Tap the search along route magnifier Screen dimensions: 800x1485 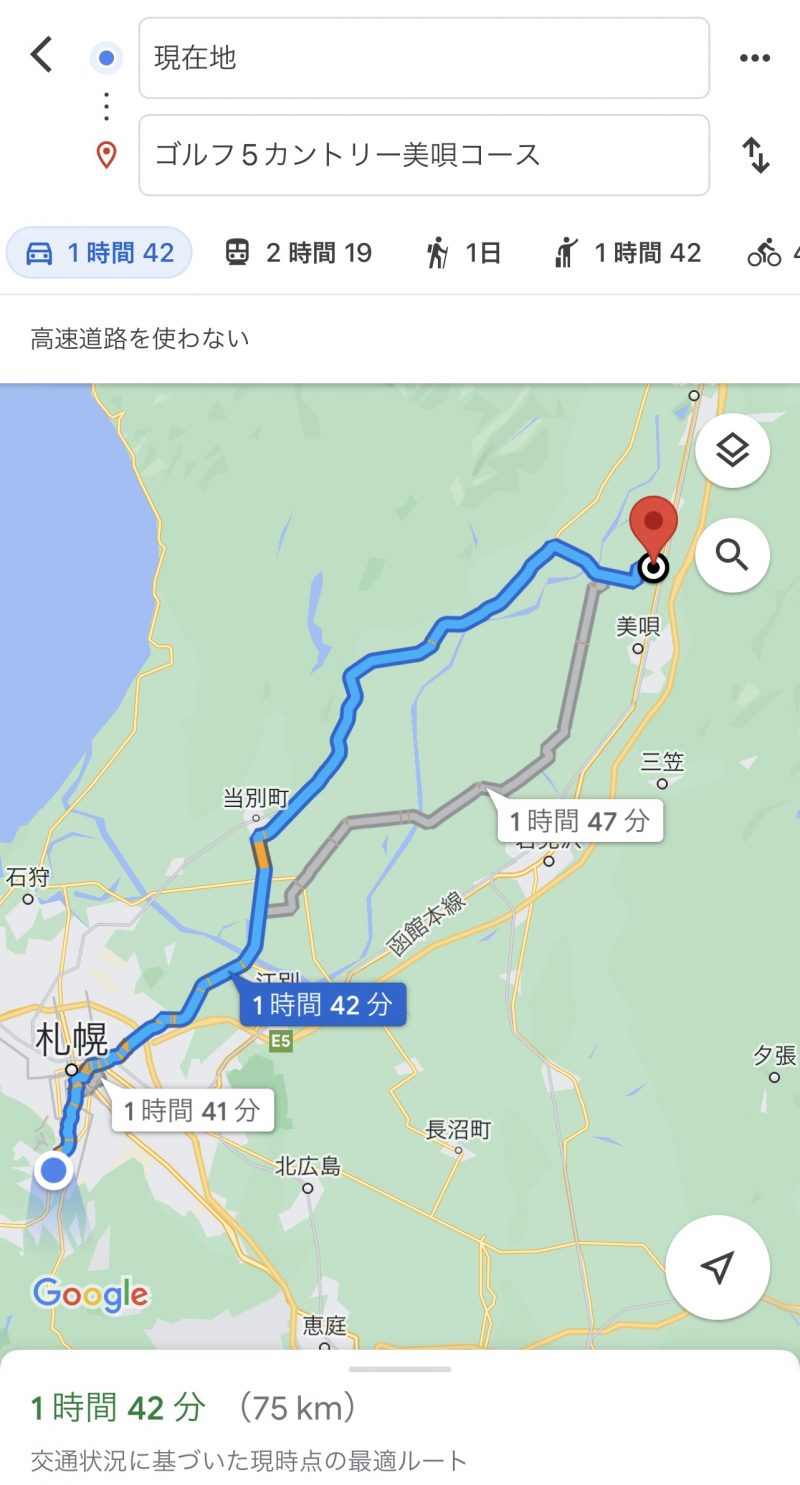point(733,555)
